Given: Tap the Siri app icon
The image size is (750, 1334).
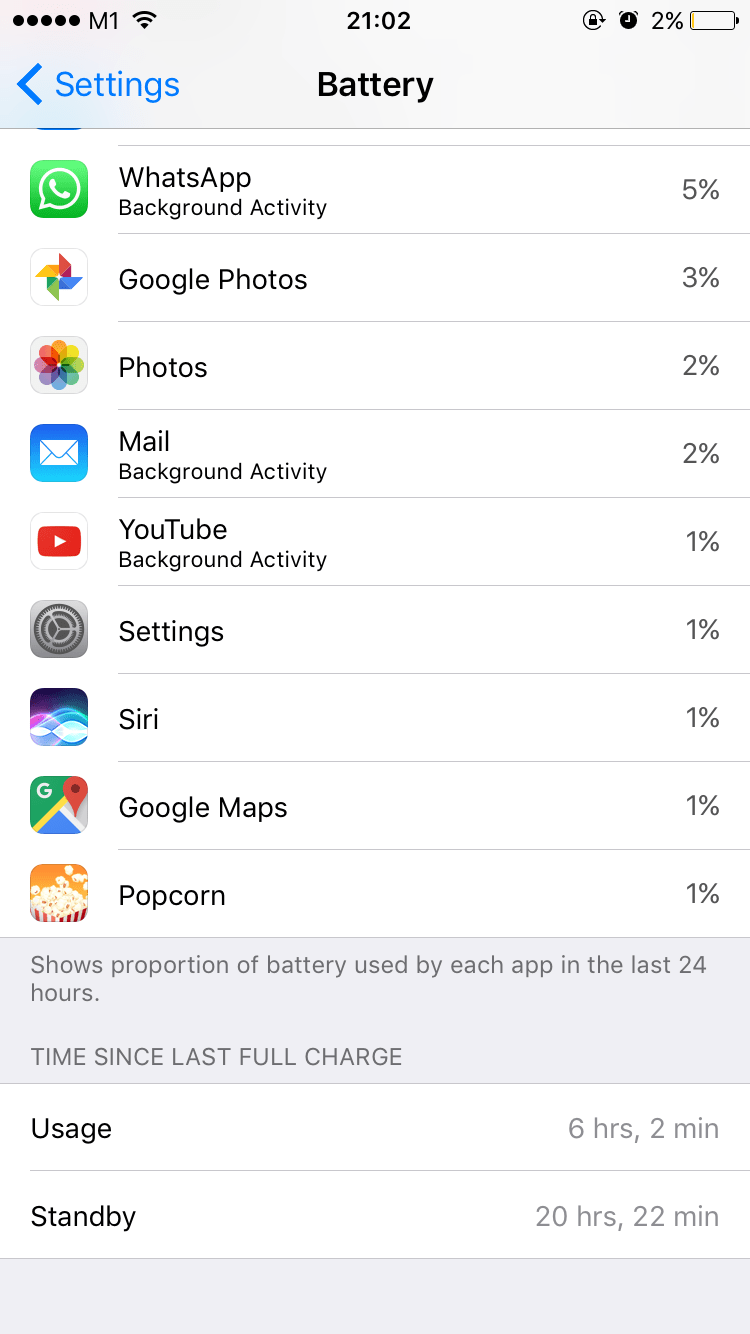Looking at the screenshot, I should pos(58,717).
